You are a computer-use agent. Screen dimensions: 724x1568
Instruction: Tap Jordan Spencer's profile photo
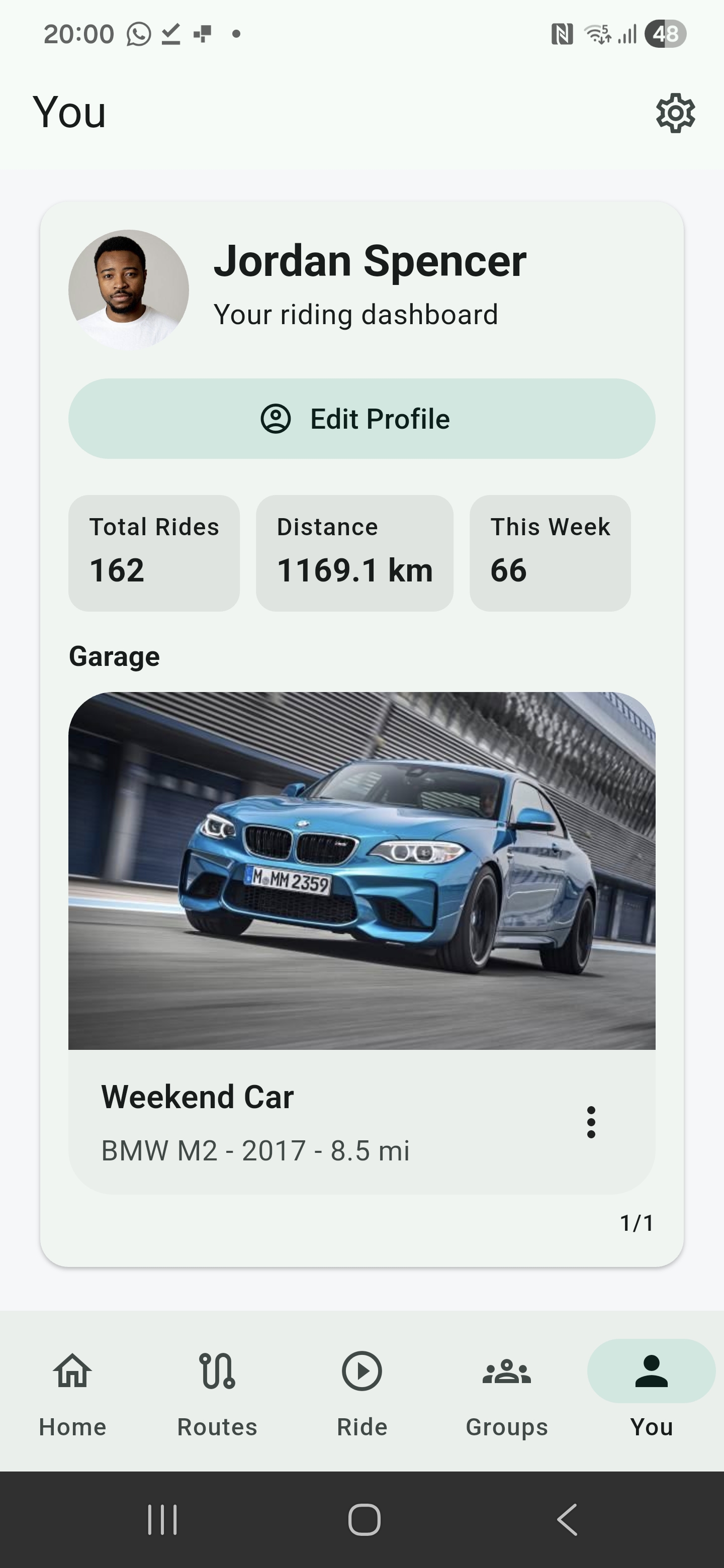129,290
